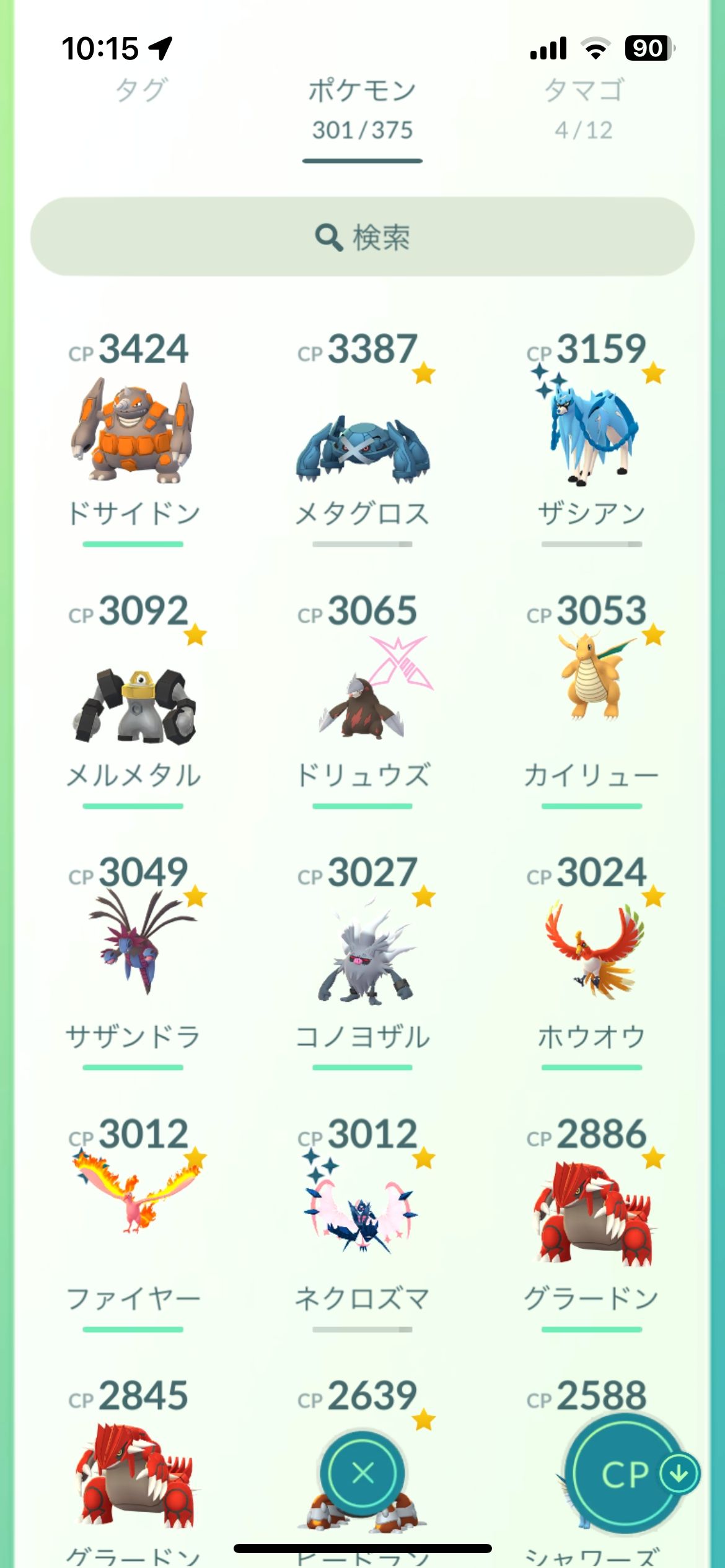Open the 検索 search field
This screenshot has height=1568, width=725.
pyautogui.click(x=362, y=237)
